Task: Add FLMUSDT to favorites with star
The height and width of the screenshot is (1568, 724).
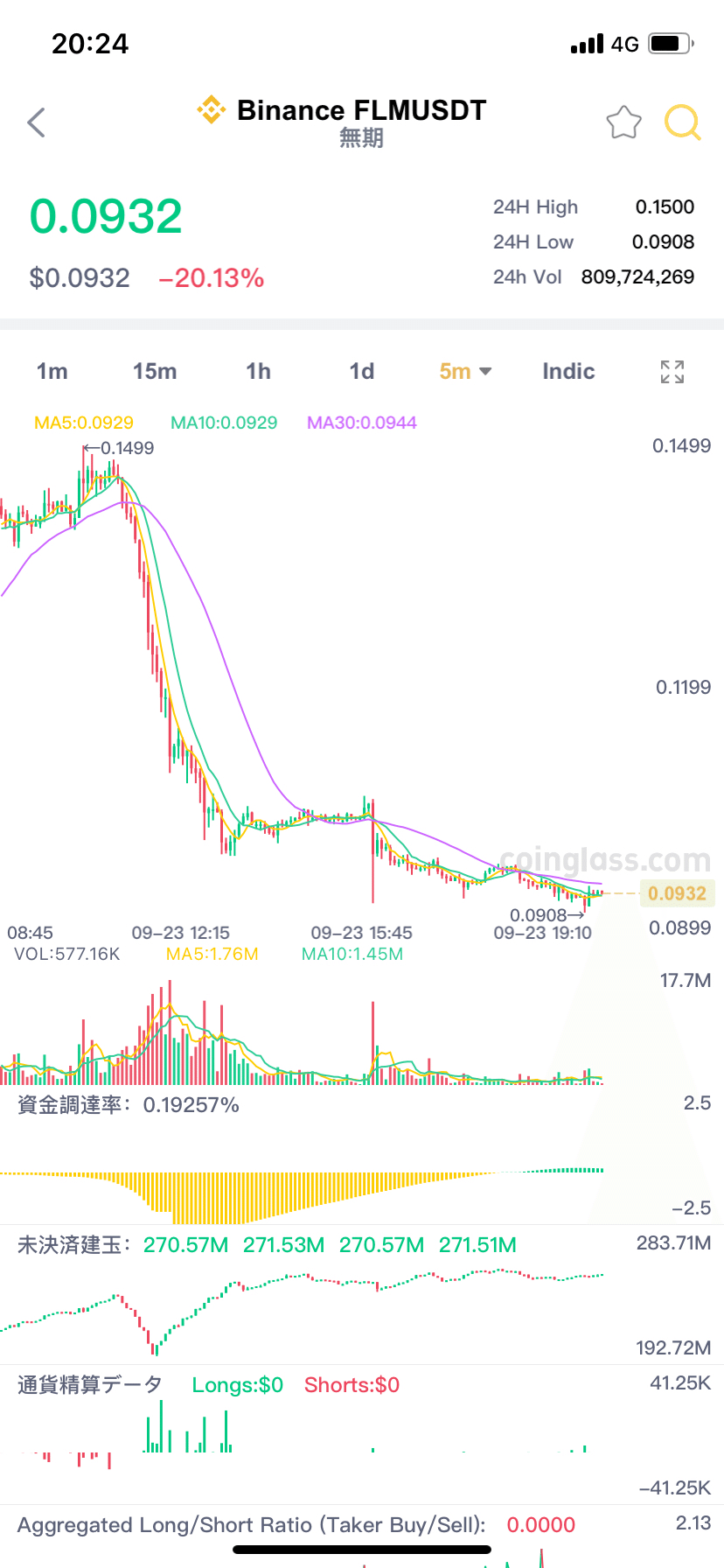Action: point(623,123)
